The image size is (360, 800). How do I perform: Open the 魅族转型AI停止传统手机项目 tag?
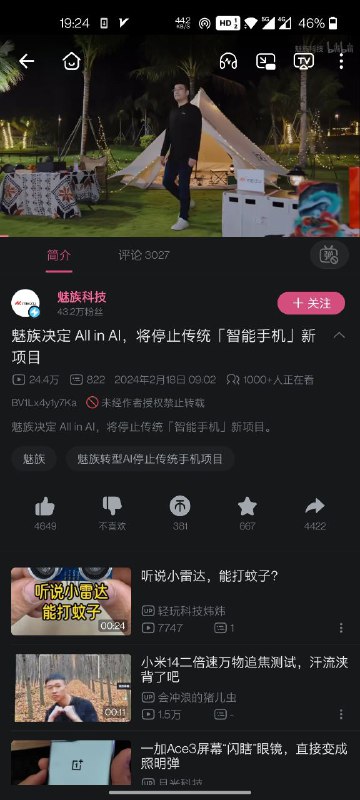[150, 459]
